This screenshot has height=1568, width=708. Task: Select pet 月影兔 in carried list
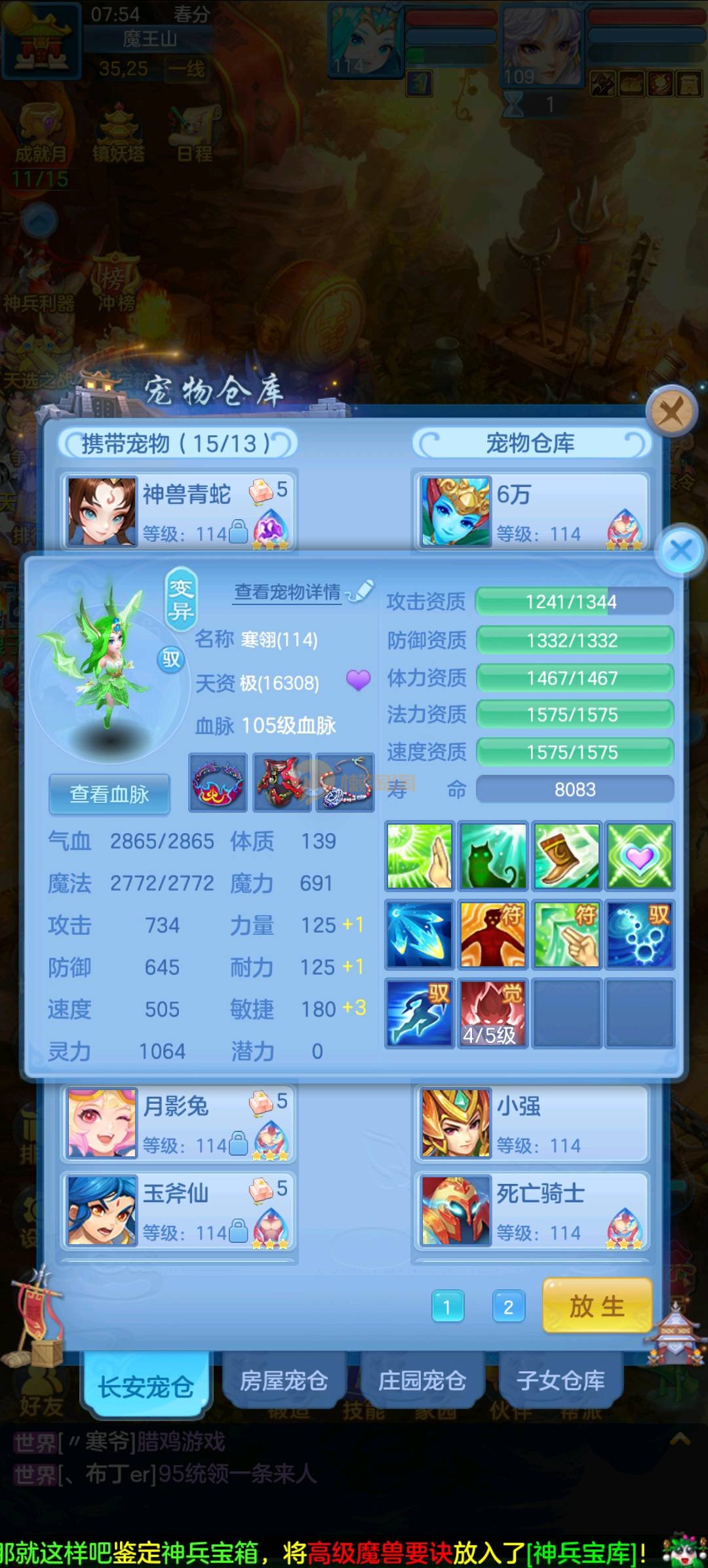(178, 1124)
